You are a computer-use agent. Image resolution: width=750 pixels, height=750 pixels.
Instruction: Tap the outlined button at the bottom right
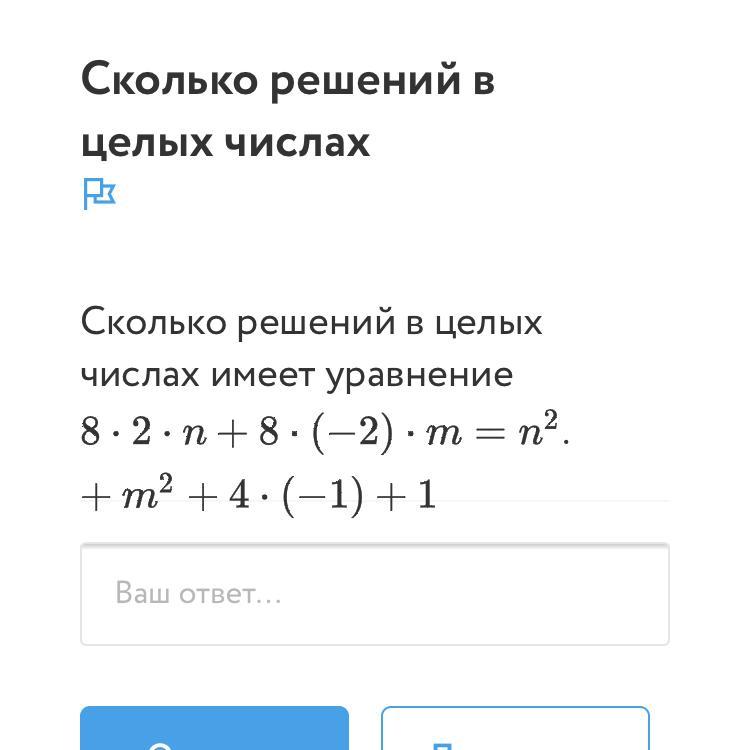pyautogui.click(x=515, y=730)
